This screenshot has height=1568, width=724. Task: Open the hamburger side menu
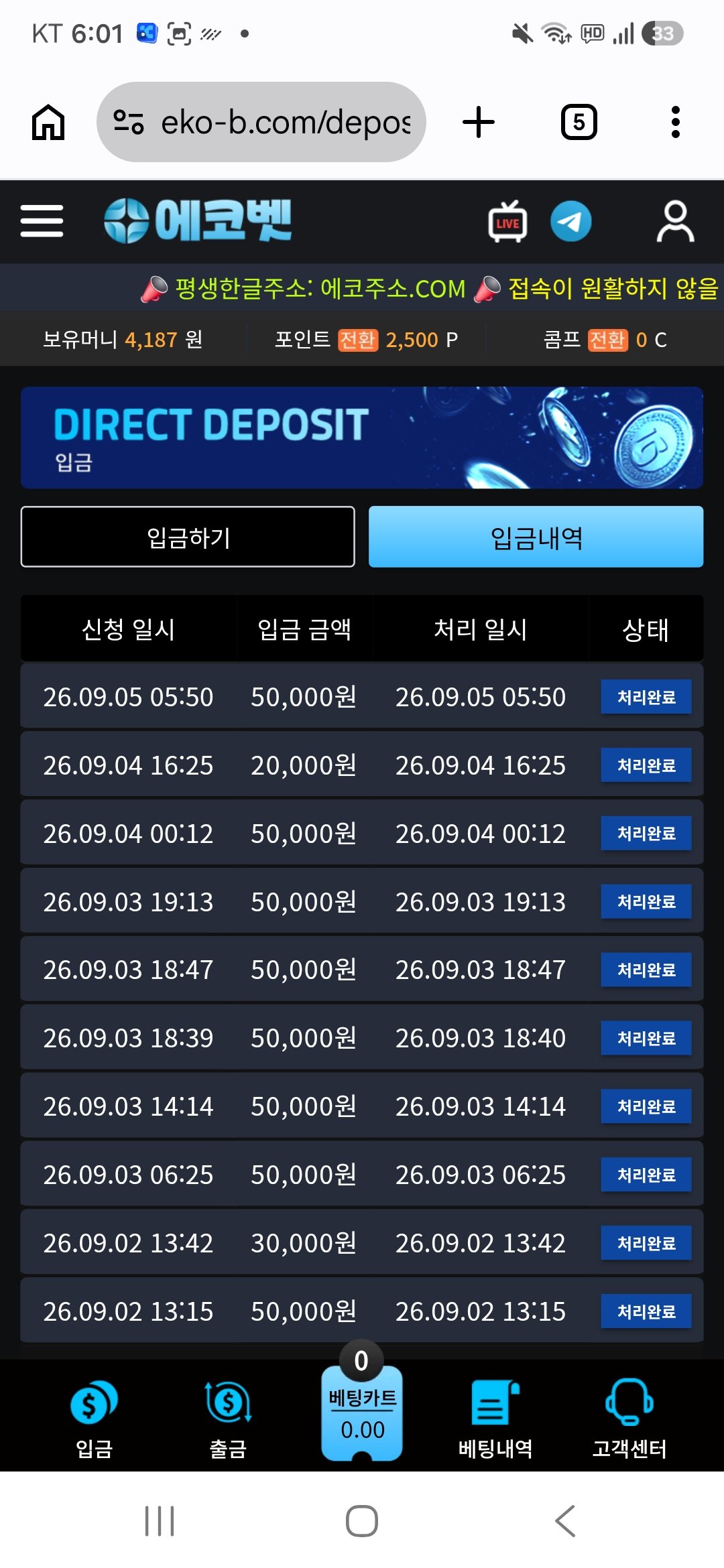(42, 221)
